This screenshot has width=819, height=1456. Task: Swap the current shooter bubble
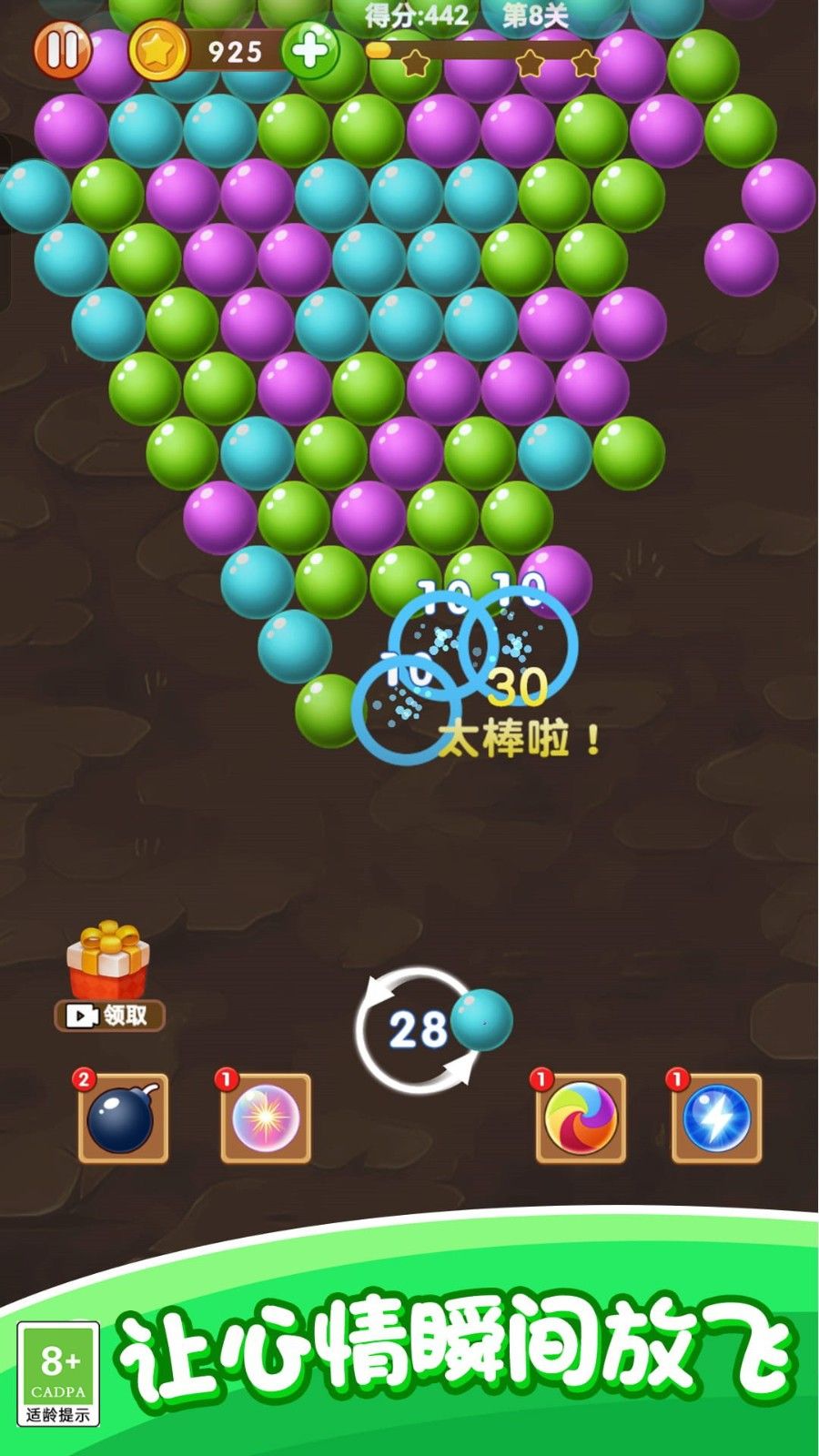(418, 1028)
